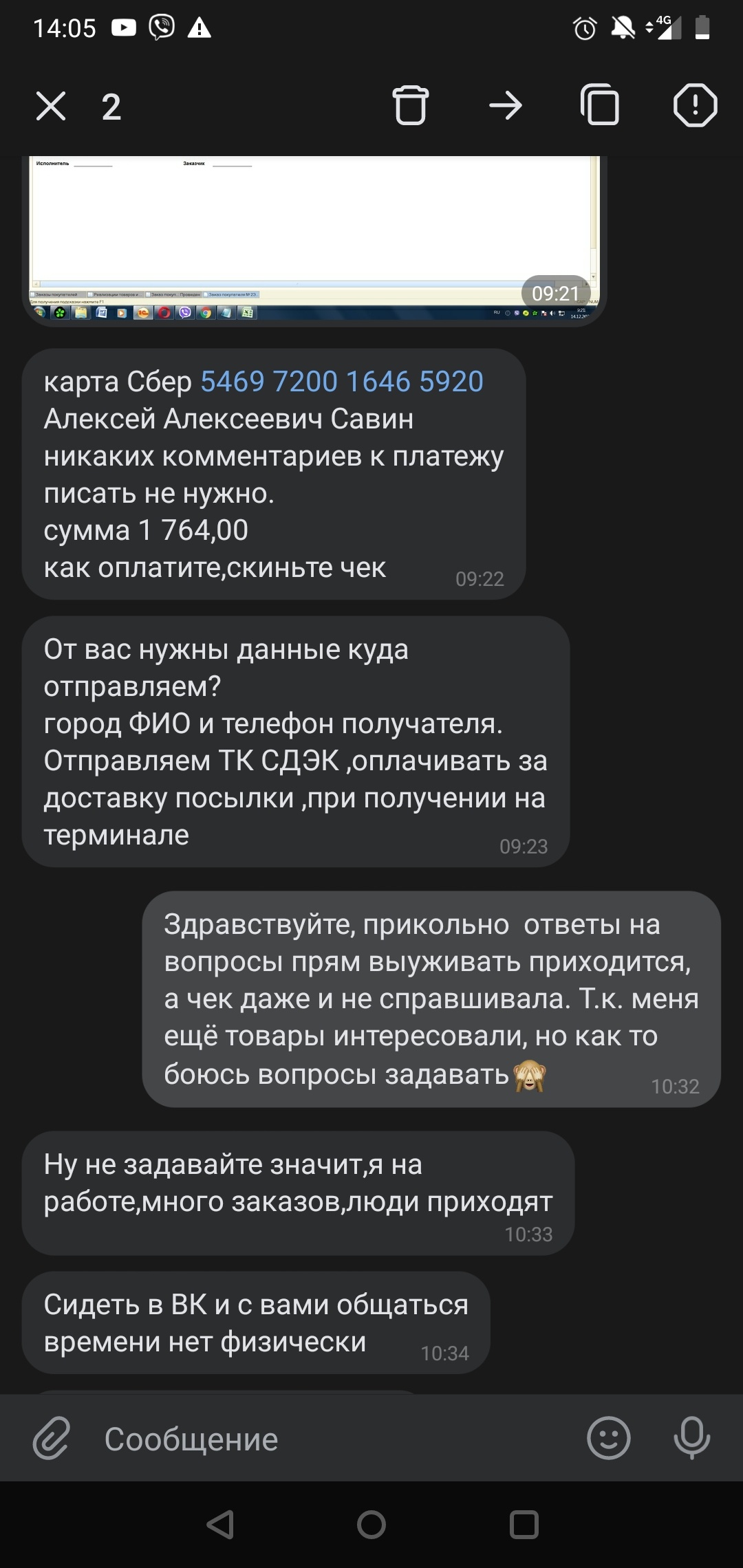
Task: Copy the selected messages
Action: point(600,106)
